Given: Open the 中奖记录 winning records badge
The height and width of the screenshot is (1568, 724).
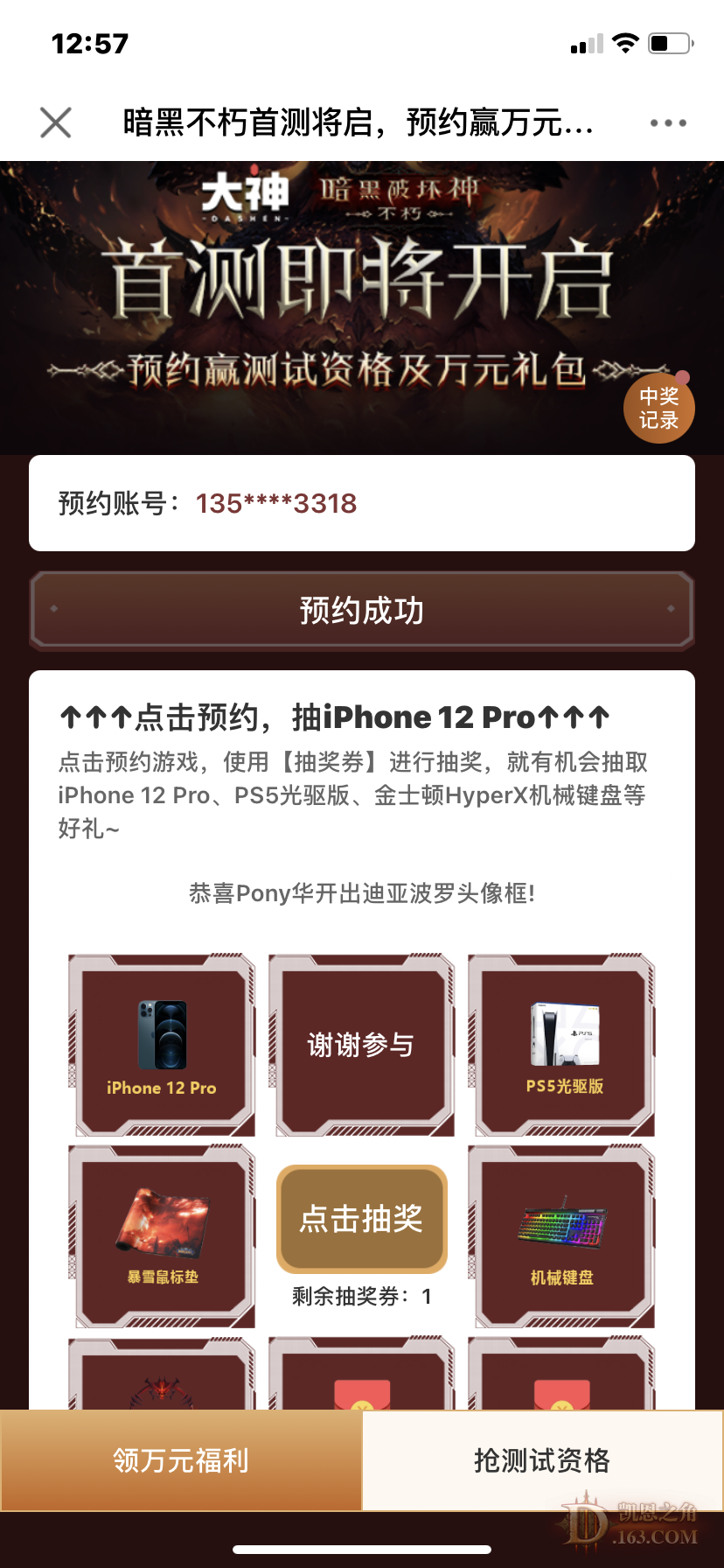Looking at the screenshot, I should (658, 409).
